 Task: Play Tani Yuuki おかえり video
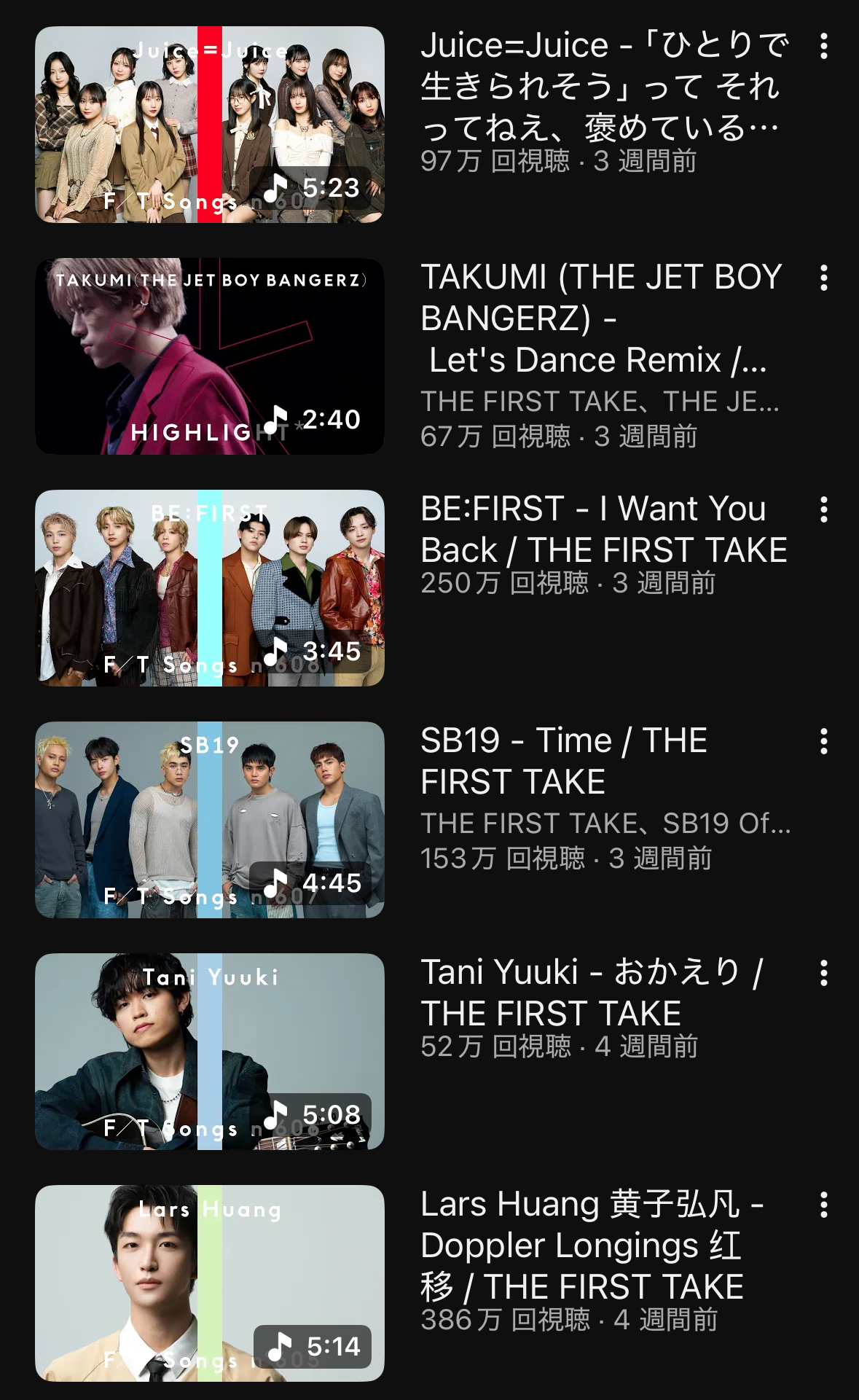[210, 1052]
